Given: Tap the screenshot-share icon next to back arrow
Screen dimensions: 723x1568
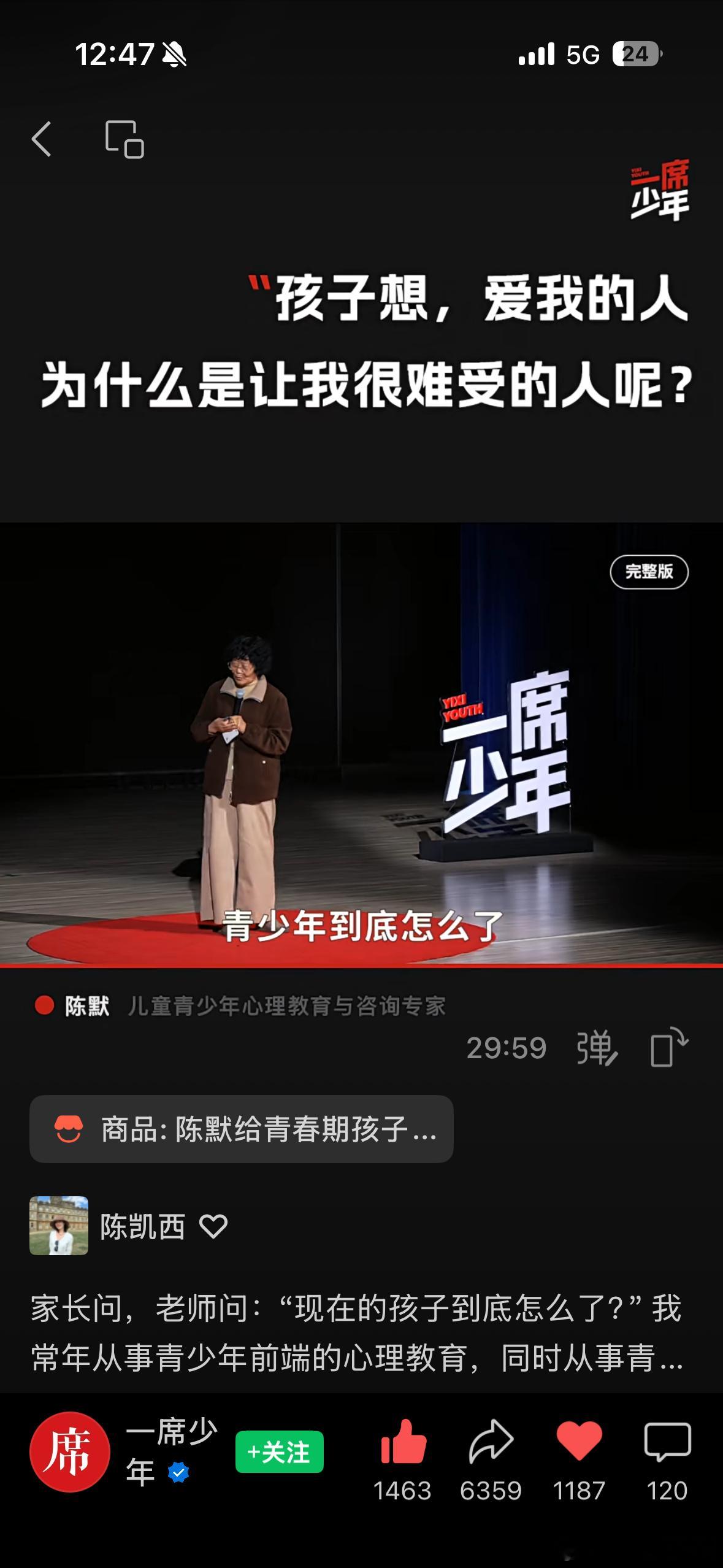Looking at the screenshot, I should (x=126, y=140).
